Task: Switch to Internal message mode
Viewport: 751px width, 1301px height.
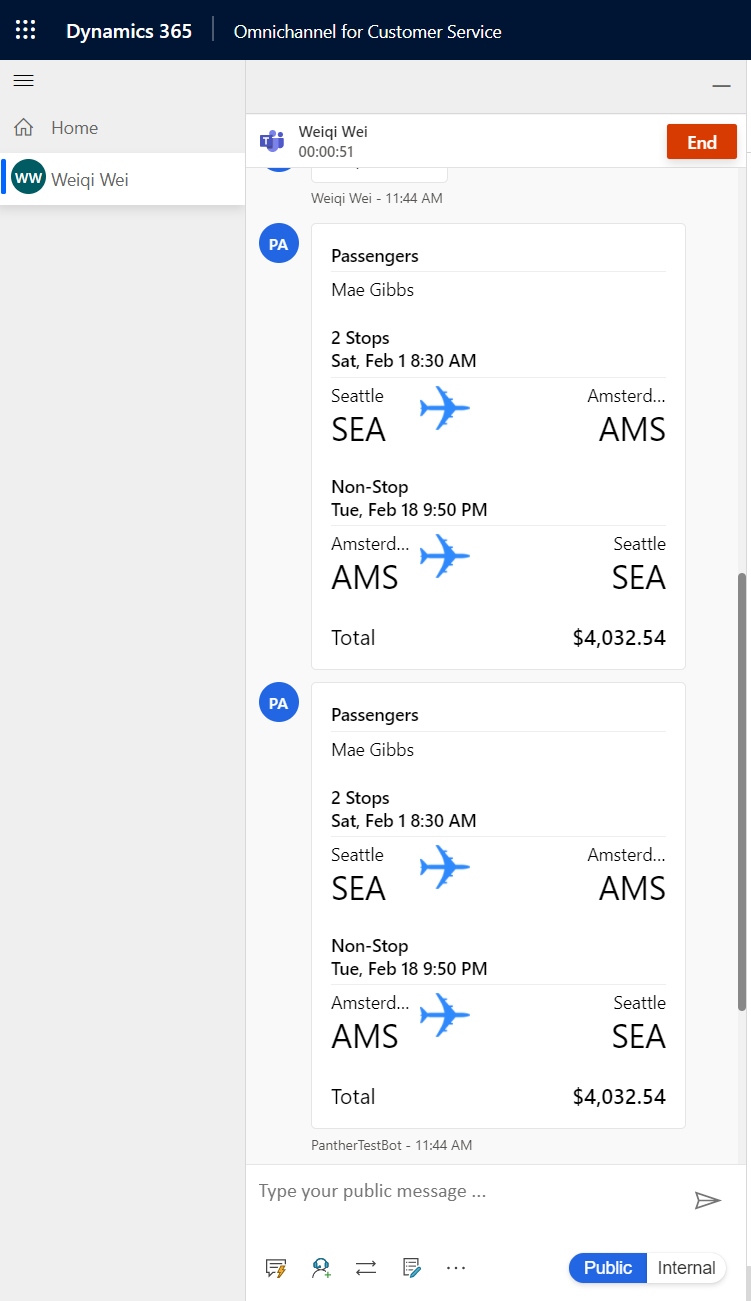Action: click(686, 1268)
